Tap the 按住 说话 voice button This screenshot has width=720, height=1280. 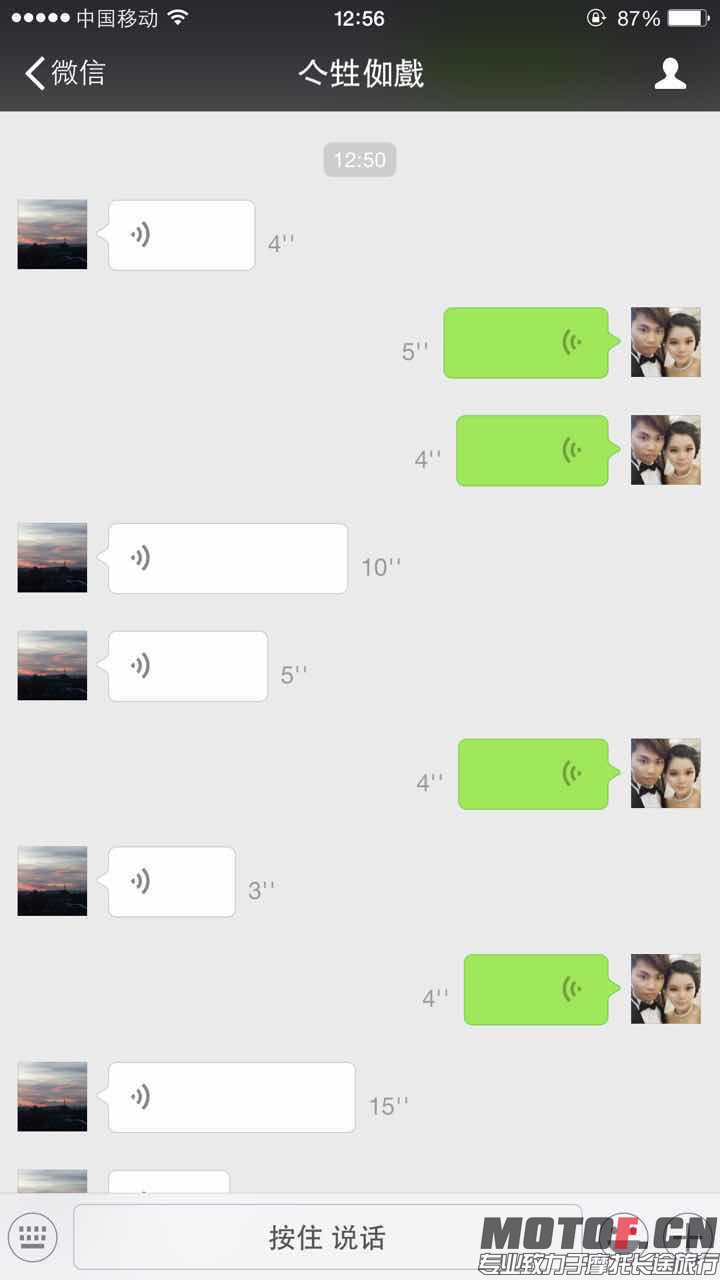(327, 1237)
